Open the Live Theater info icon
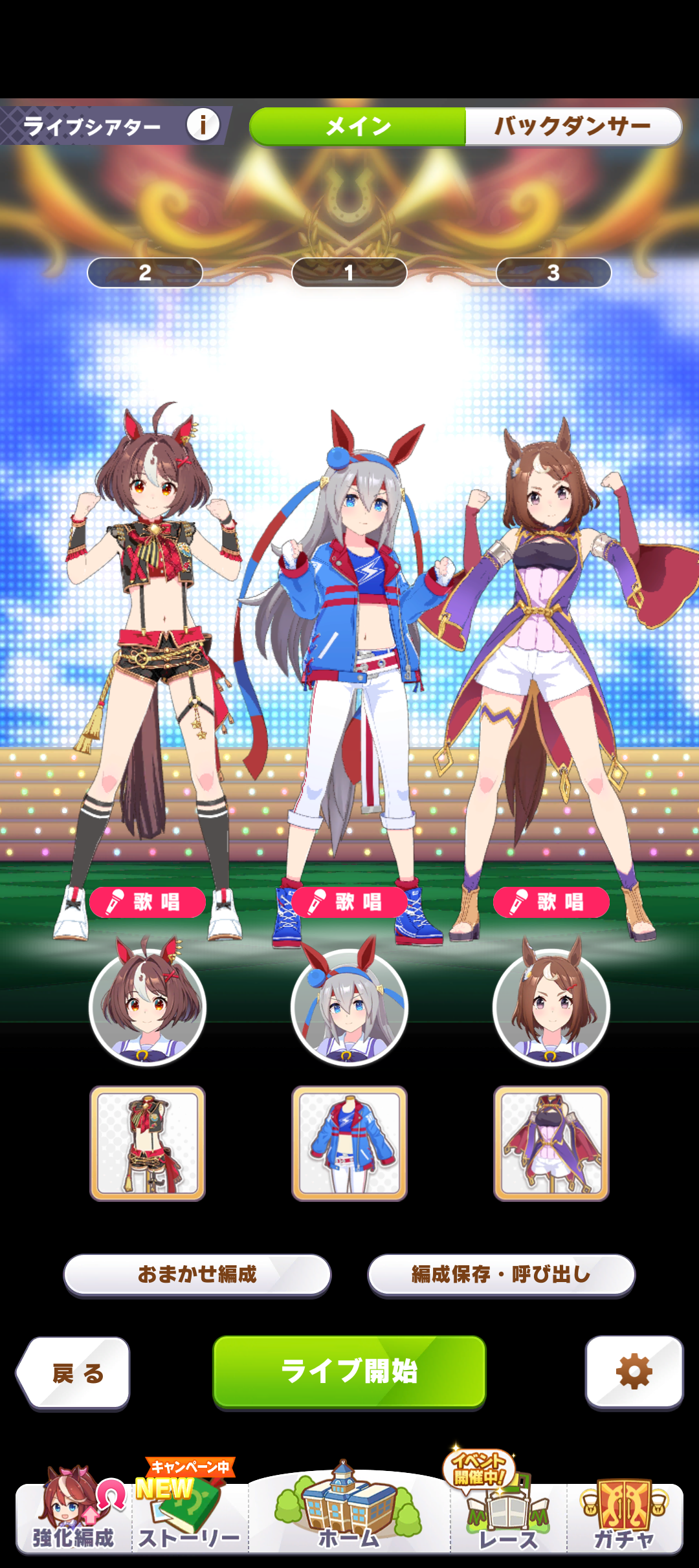This screenshot has width=699, height=1568. [x=203, y=125]
